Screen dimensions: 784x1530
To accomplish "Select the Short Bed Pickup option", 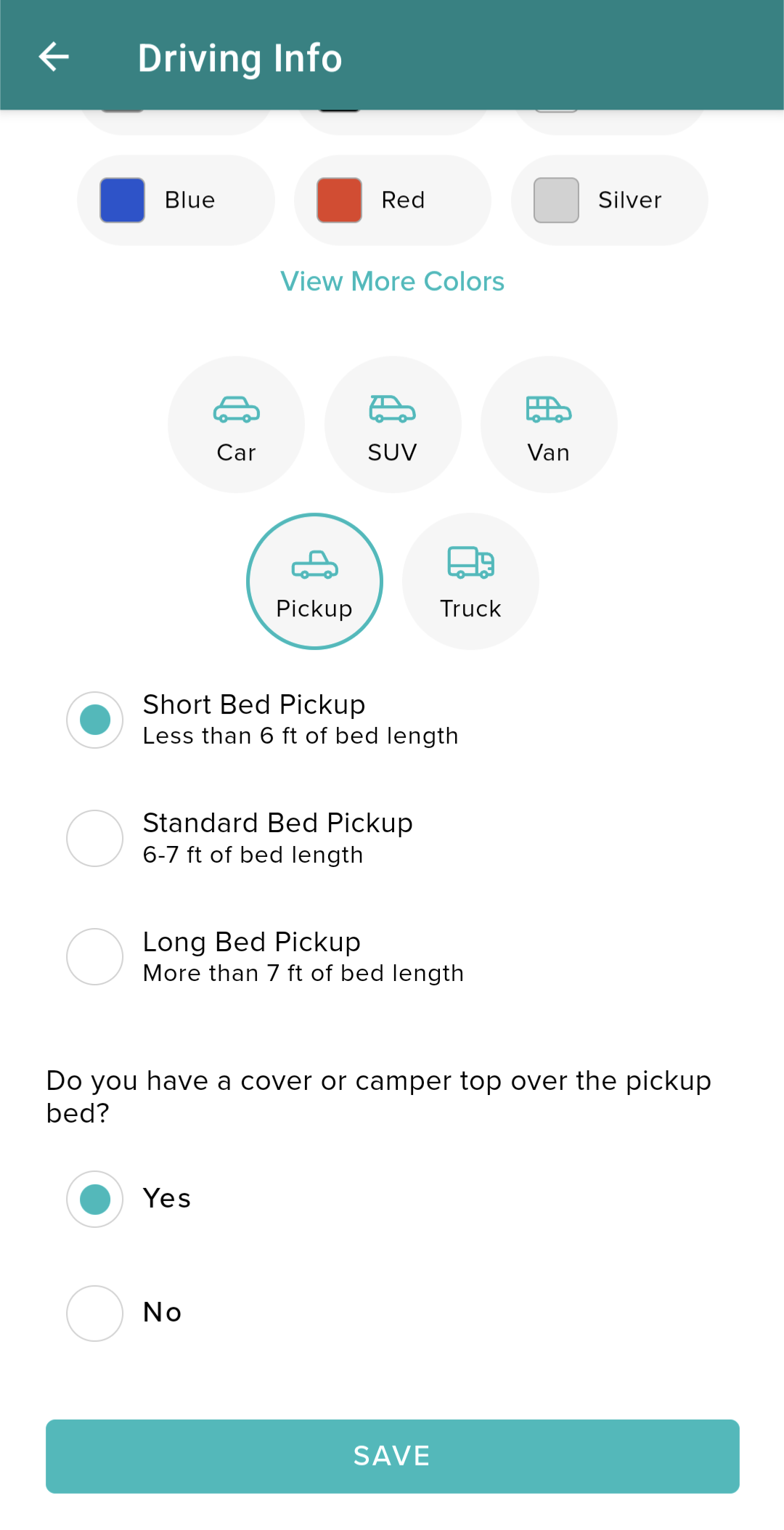I will tap(94, 720).
